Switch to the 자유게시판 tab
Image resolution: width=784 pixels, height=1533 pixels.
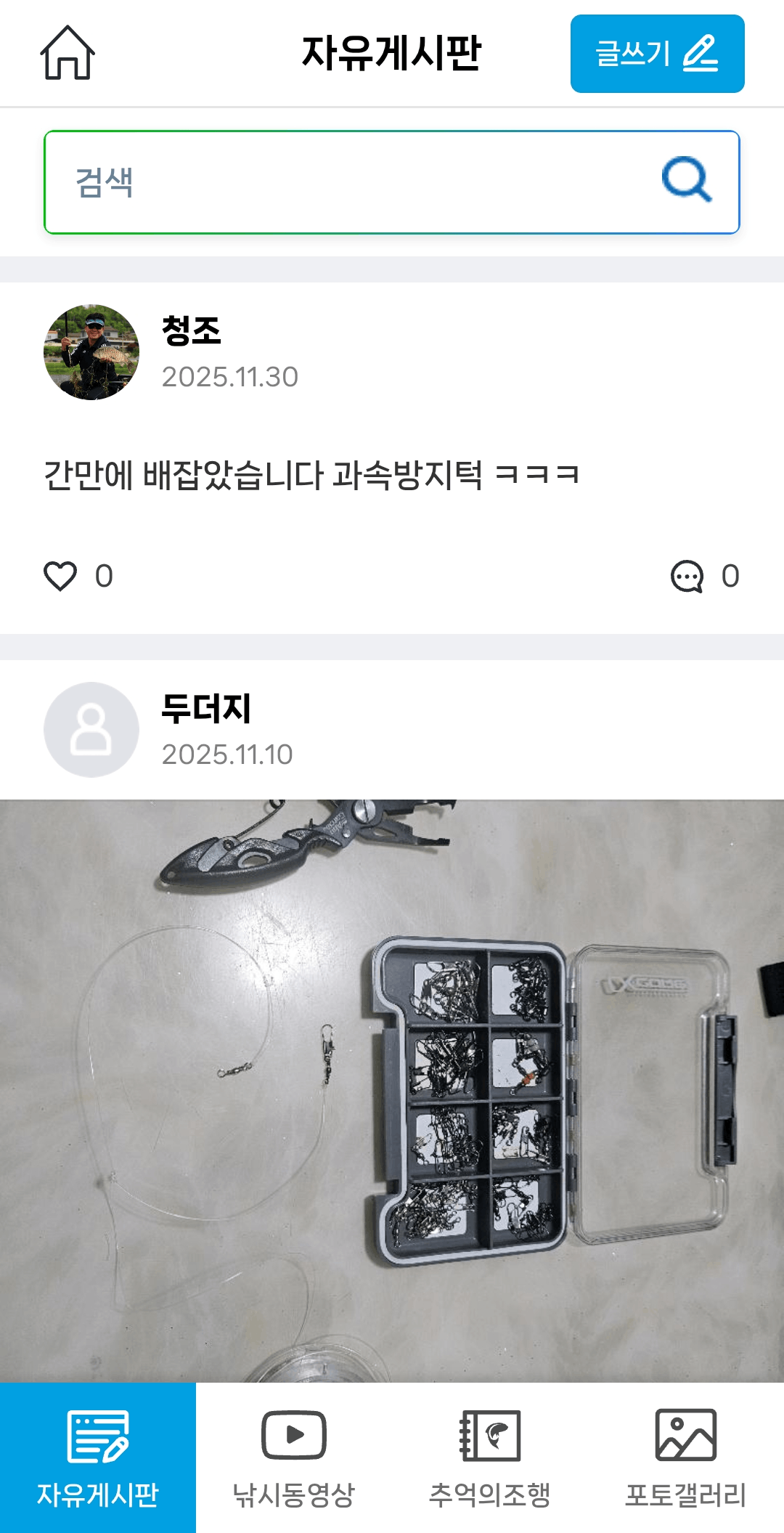pyautogui.click(x=98, y=1458)
